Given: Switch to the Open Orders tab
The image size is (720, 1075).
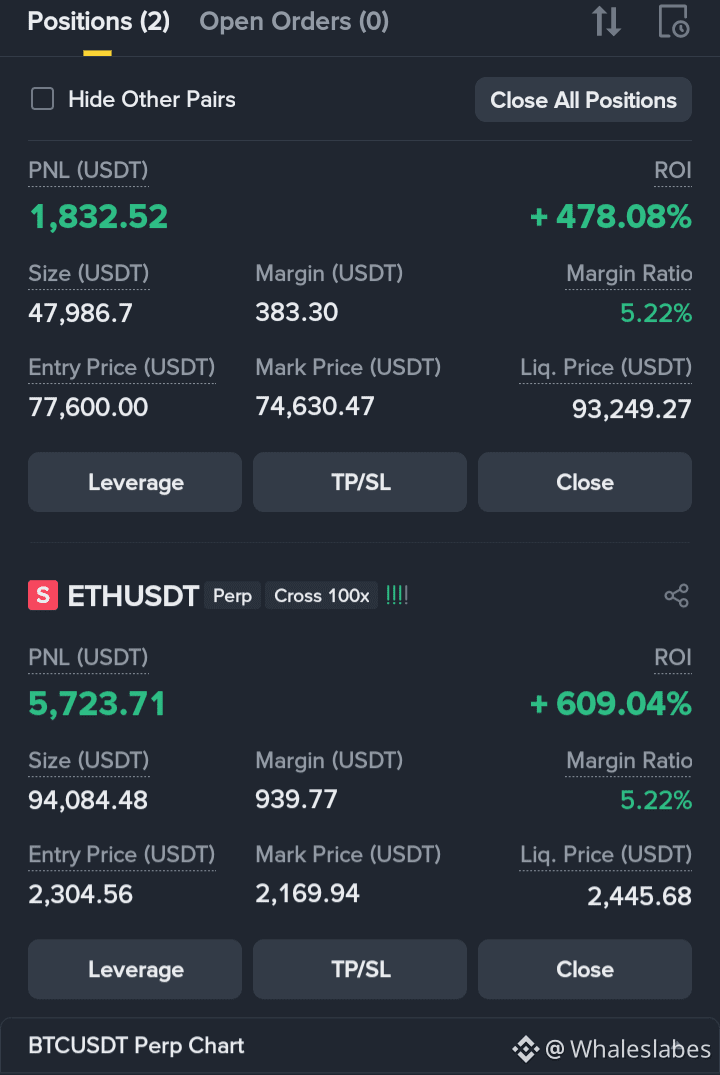Looking at the screenshot, I should tap(294, 21).
